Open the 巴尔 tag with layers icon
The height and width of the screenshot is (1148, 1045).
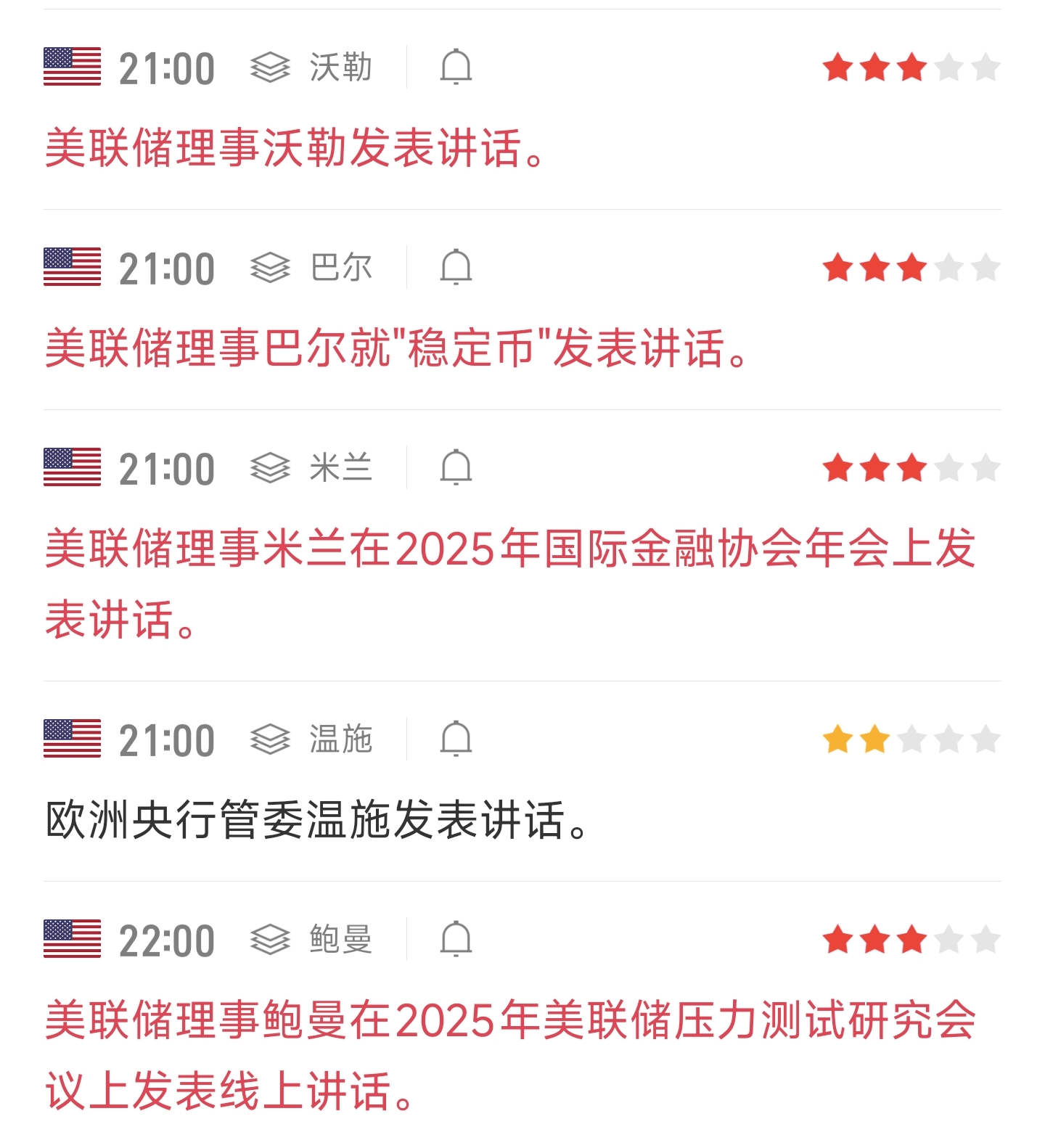311,268
